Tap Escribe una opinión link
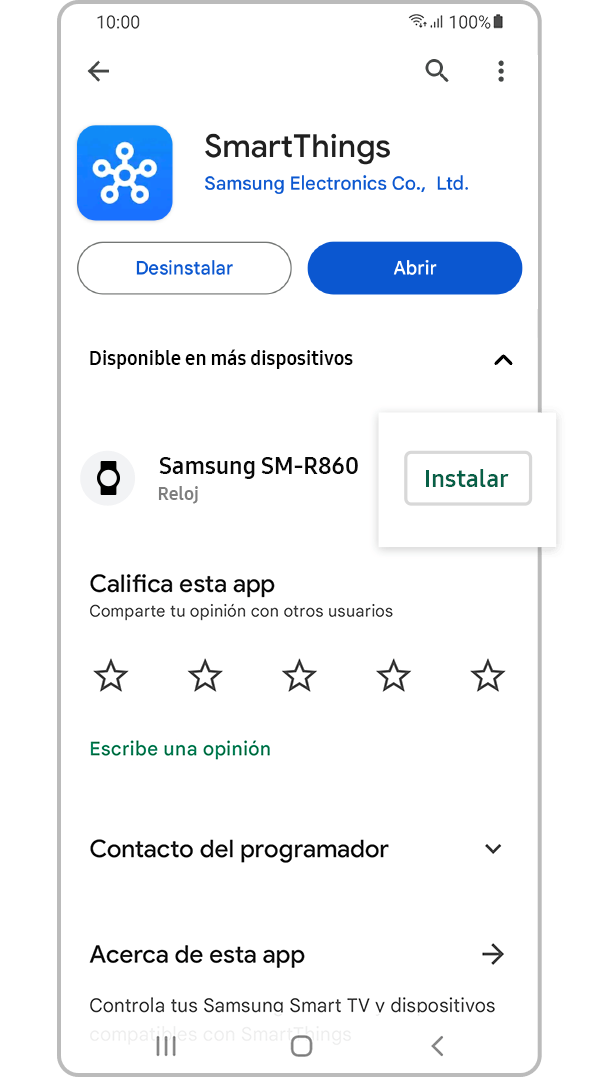 coord(180,748)
